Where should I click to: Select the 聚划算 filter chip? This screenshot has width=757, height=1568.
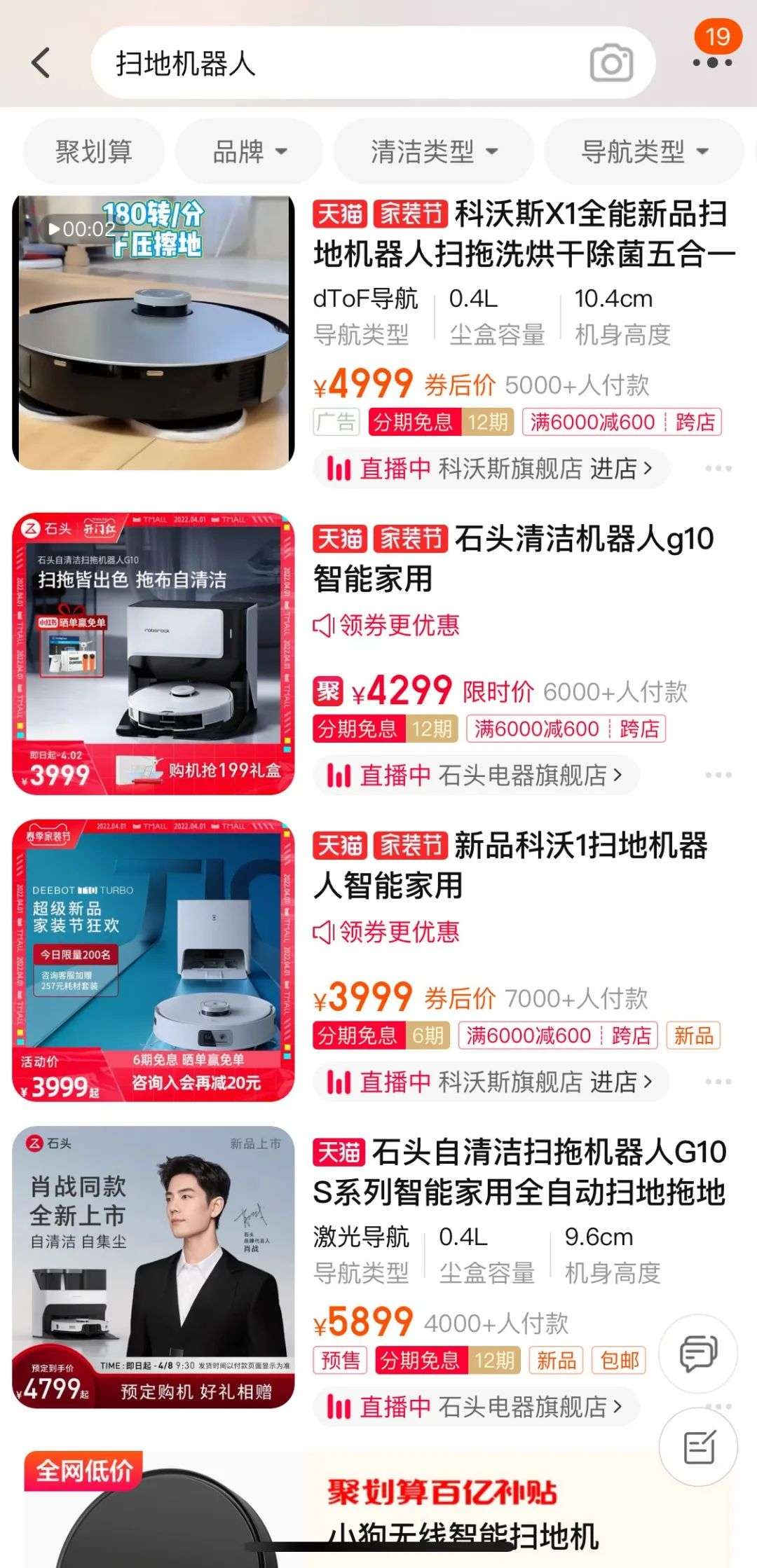coord(94,151)
